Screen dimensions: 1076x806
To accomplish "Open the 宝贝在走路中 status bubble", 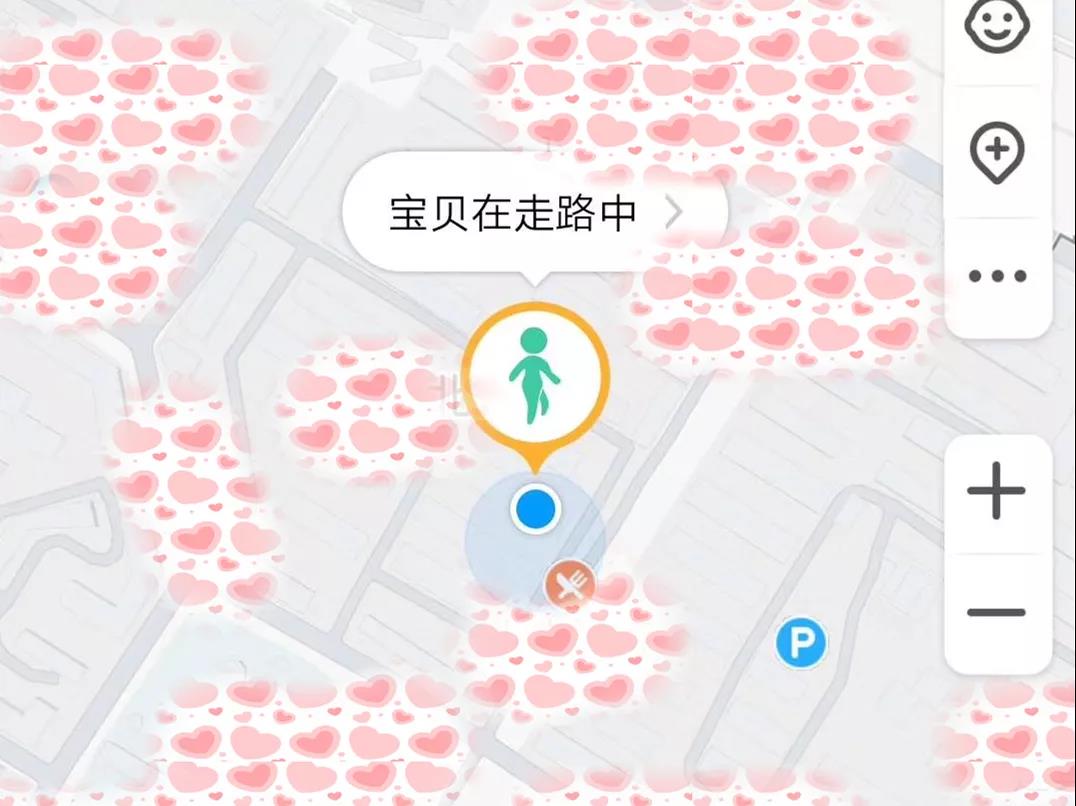I will (x=534, y=213).
